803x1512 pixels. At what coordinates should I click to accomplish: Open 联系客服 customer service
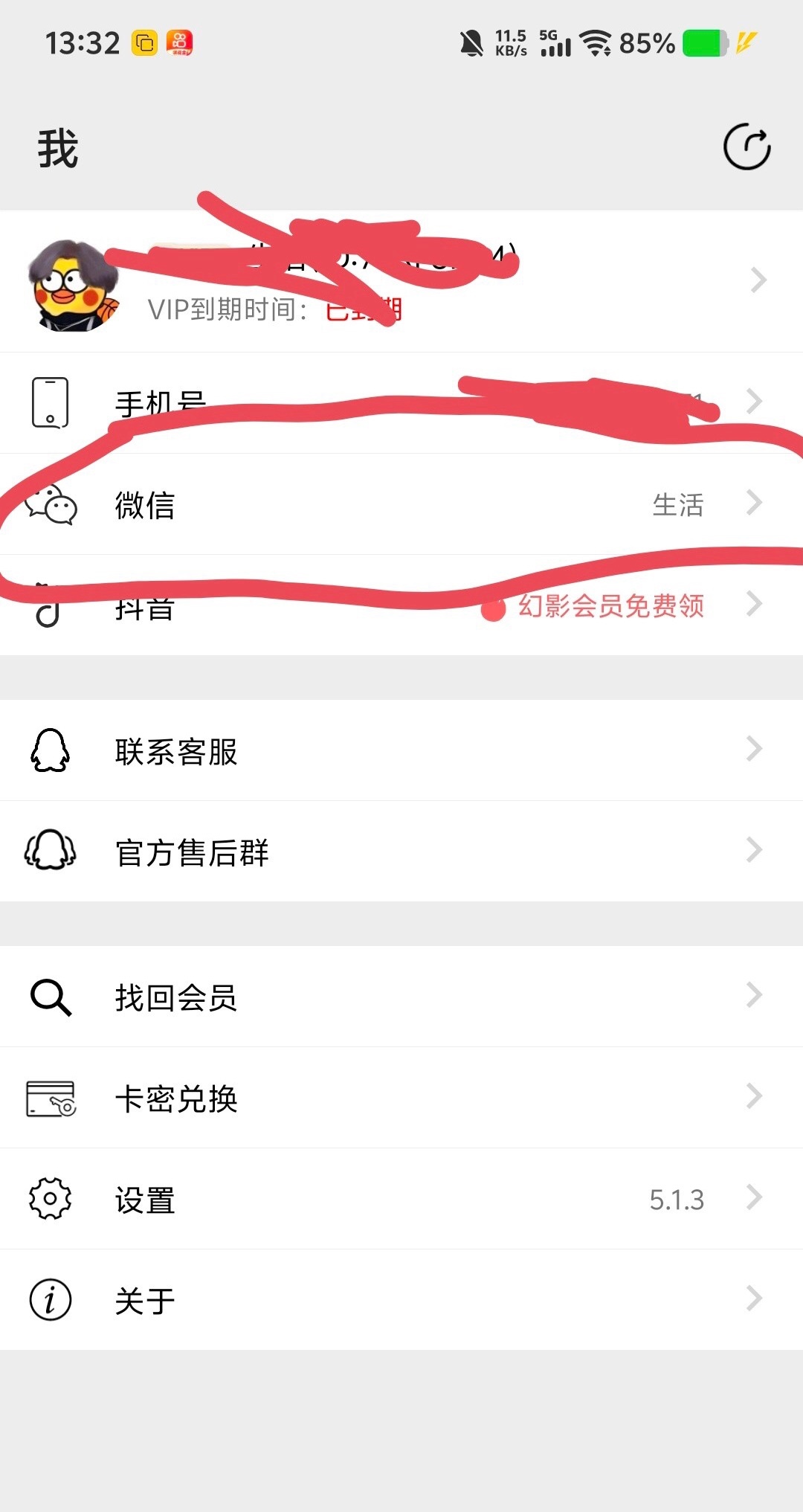tap(401, 750)
